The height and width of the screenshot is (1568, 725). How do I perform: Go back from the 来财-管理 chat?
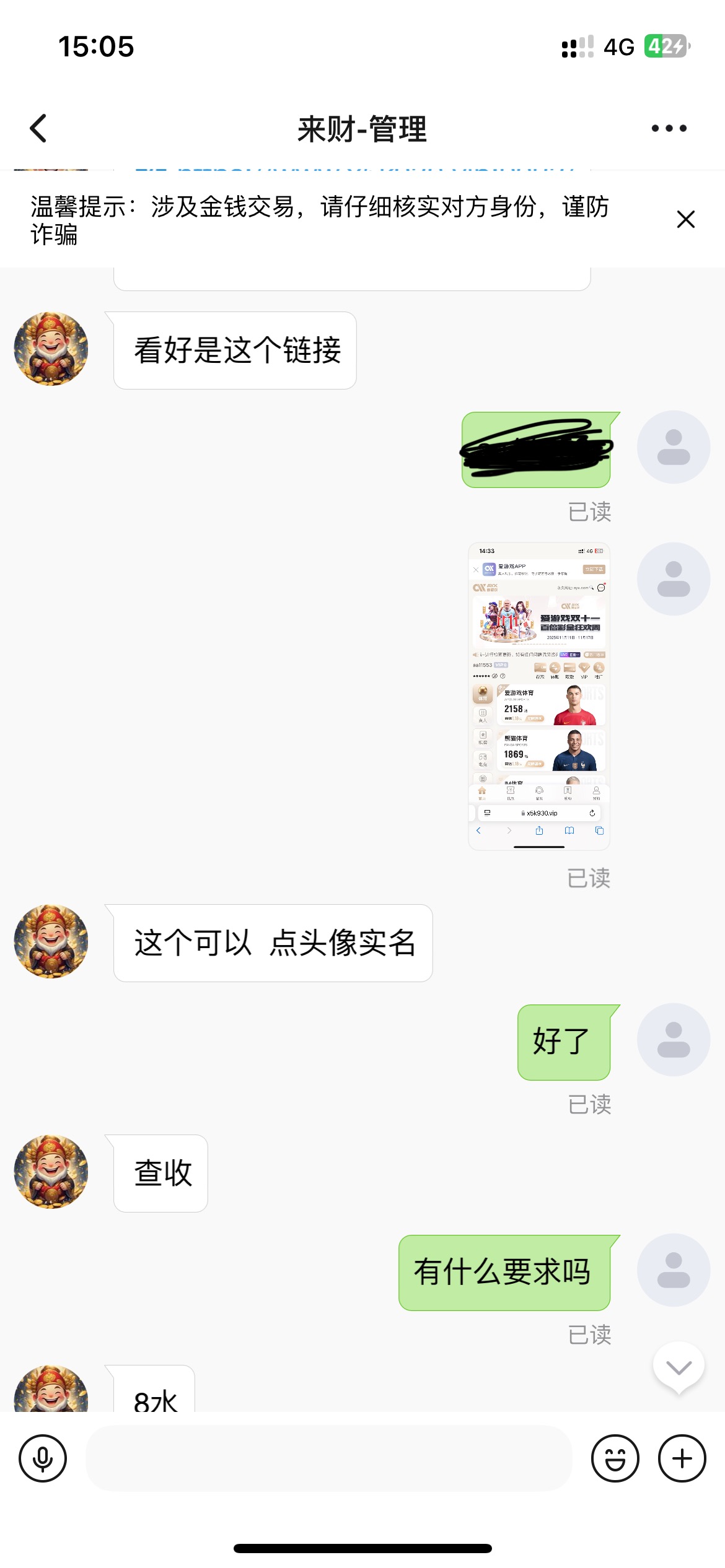click(38, 129)
